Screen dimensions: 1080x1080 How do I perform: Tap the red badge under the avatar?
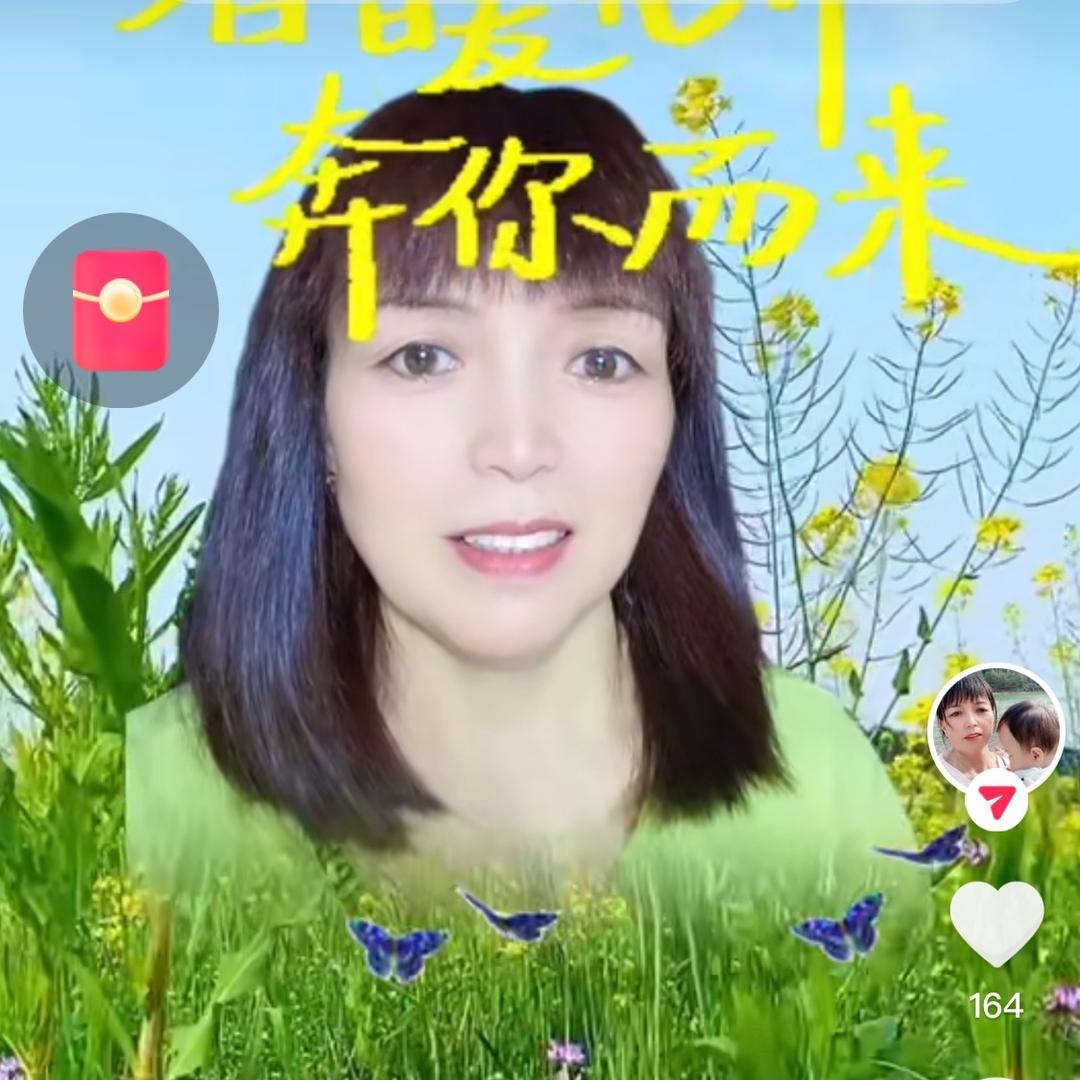click(x=996, y=800)
